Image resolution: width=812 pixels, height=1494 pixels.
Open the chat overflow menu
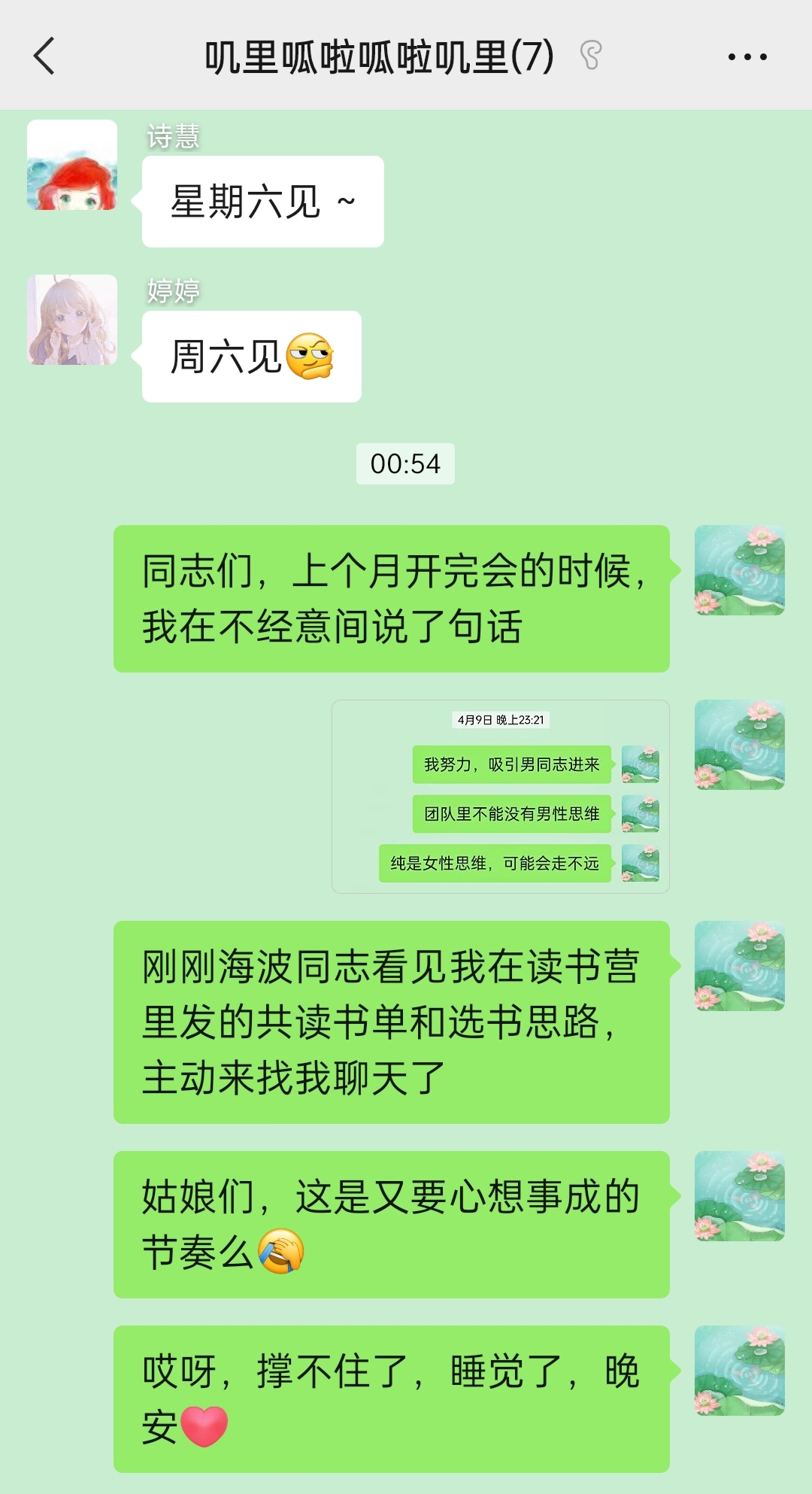click(x=747, y=56)
